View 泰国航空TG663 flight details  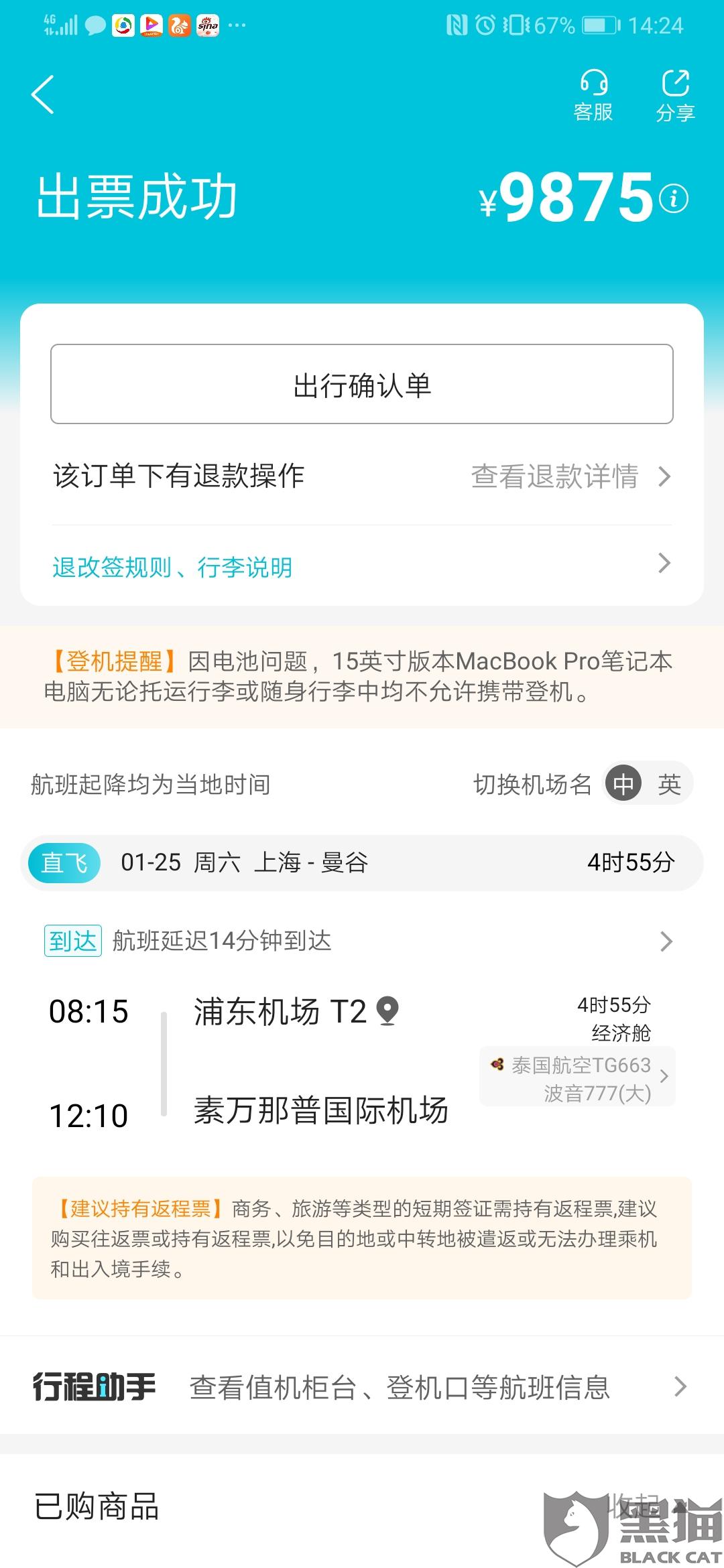[577, 1077]
